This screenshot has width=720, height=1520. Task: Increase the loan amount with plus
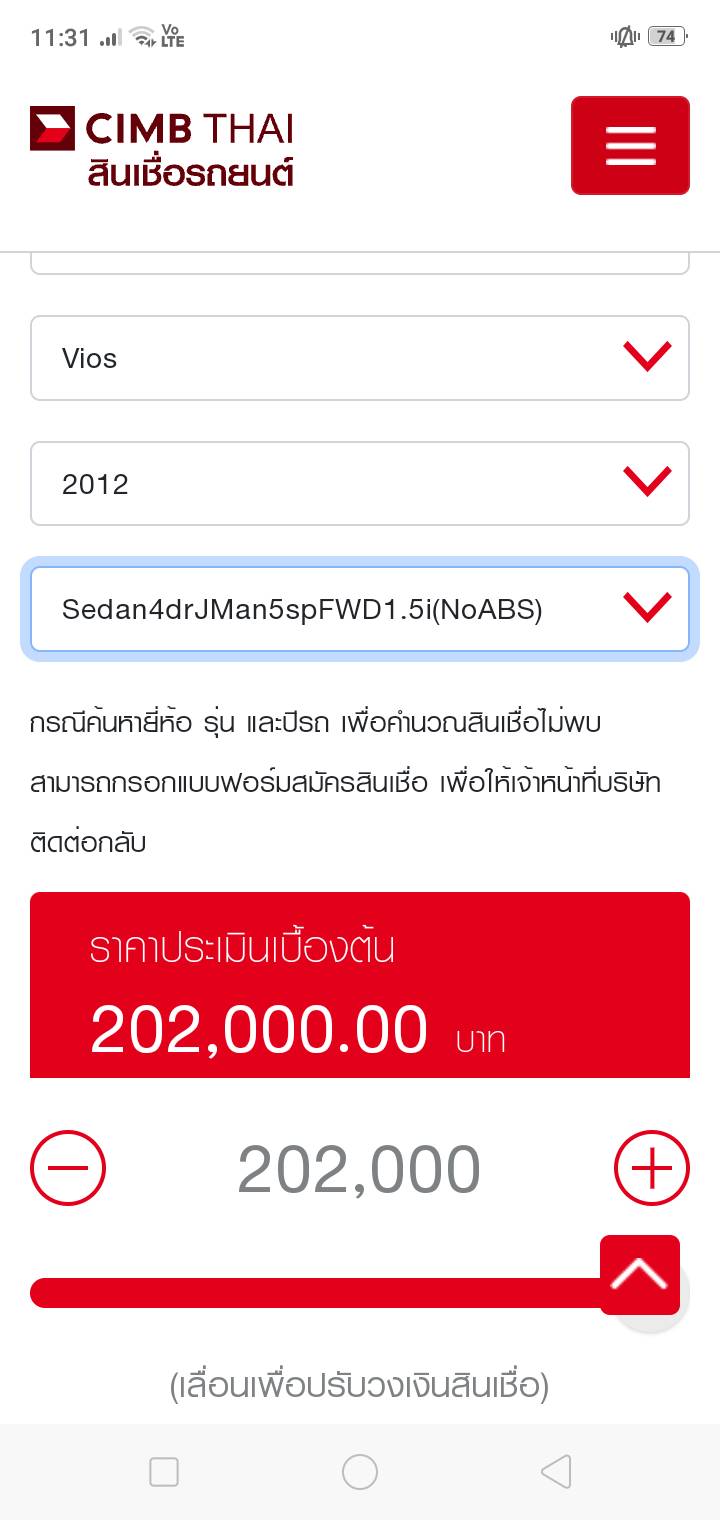tap(651, 1168)
